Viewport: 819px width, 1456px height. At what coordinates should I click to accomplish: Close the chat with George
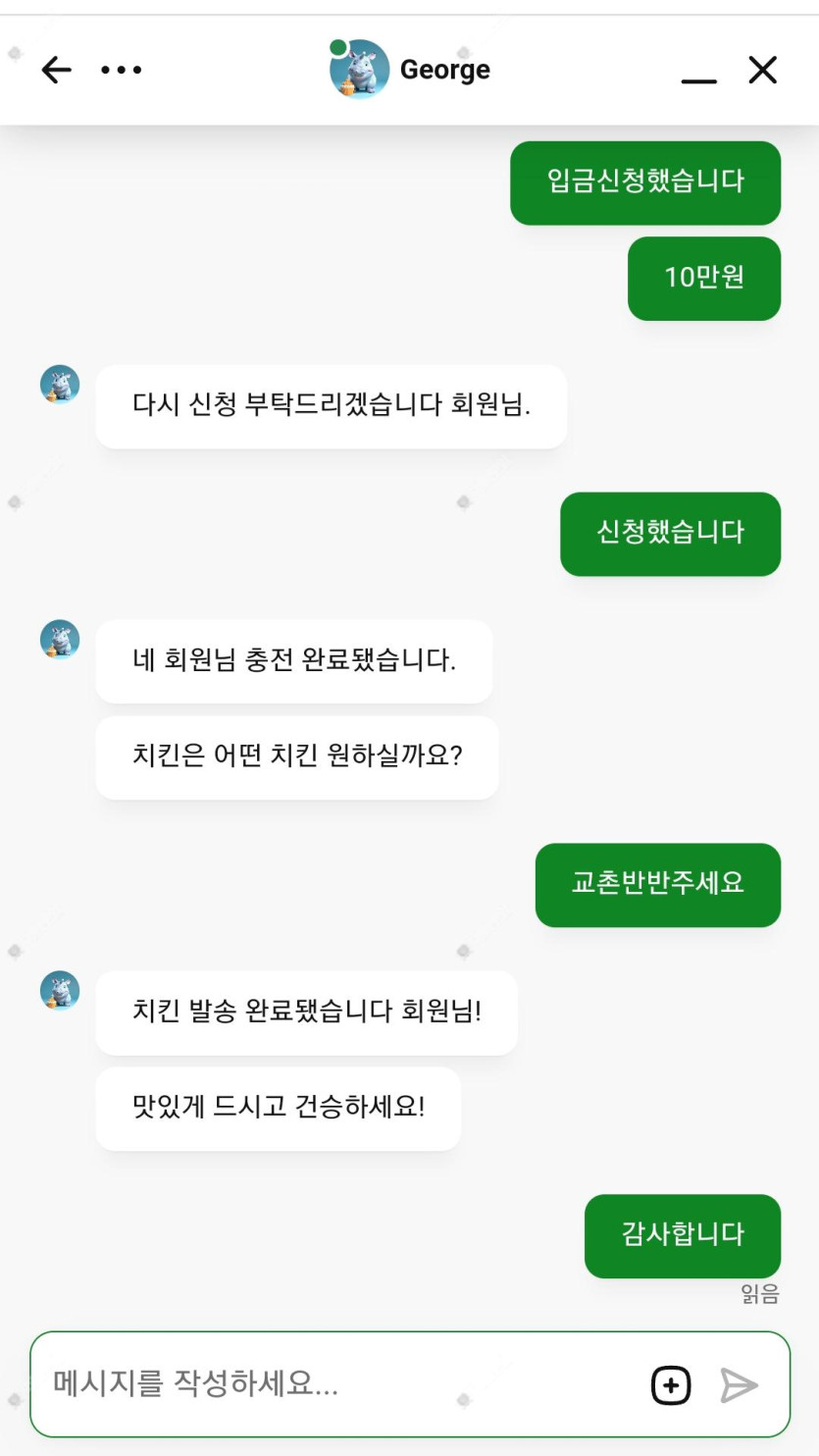point(762,70)
